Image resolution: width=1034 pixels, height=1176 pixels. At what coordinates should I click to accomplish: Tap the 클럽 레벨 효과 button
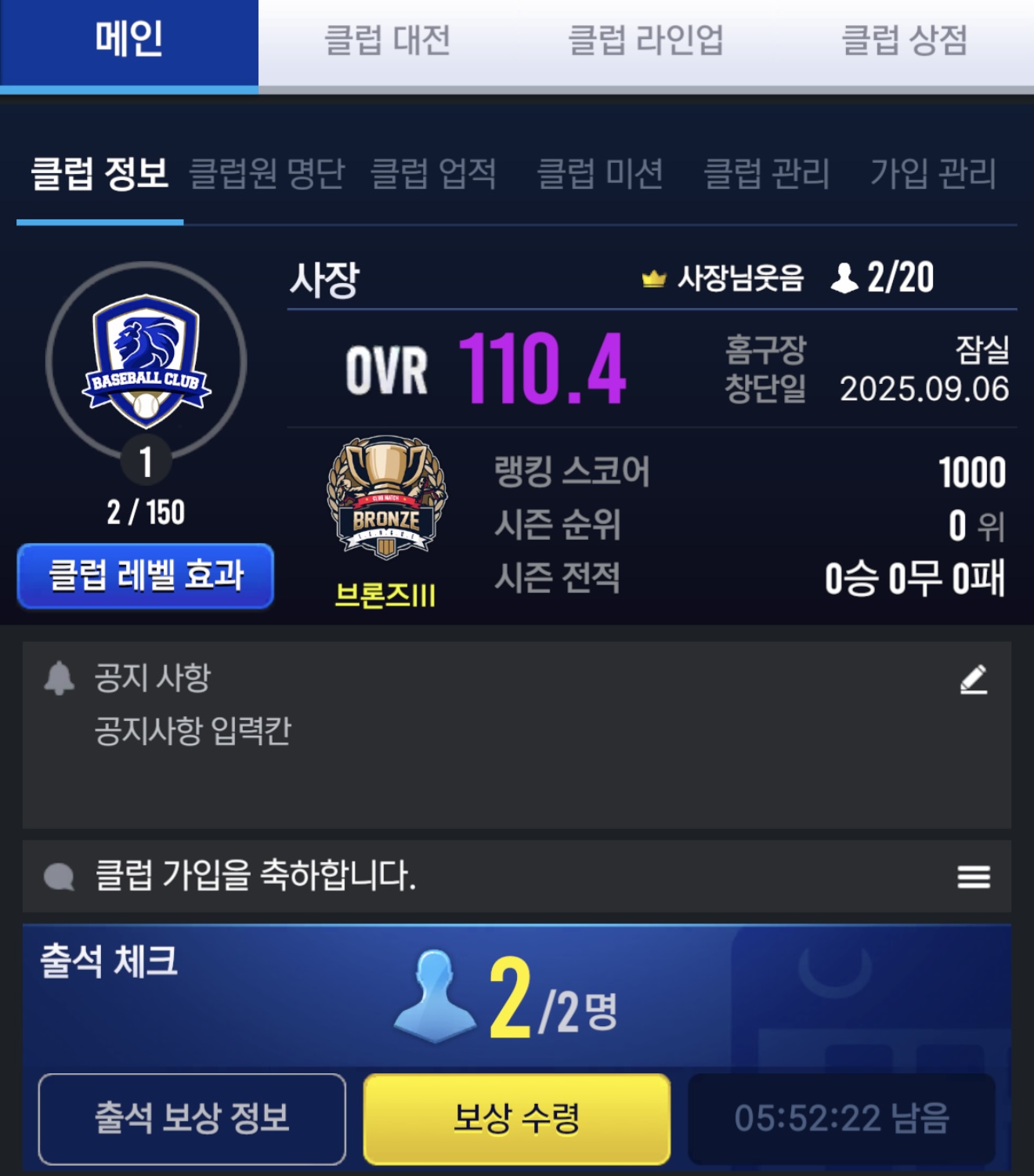tap(146, 576)
